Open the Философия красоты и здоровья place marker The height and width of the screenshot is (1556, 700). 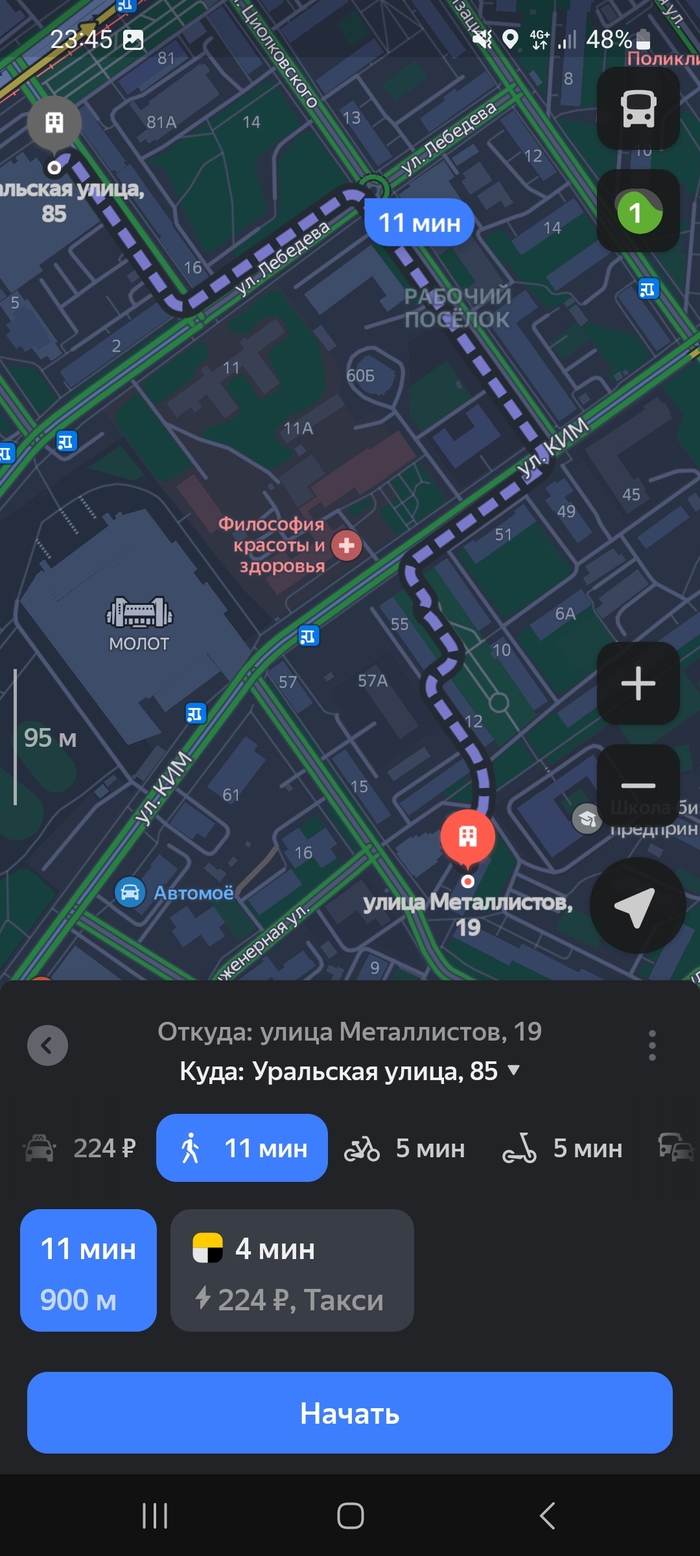346,546
